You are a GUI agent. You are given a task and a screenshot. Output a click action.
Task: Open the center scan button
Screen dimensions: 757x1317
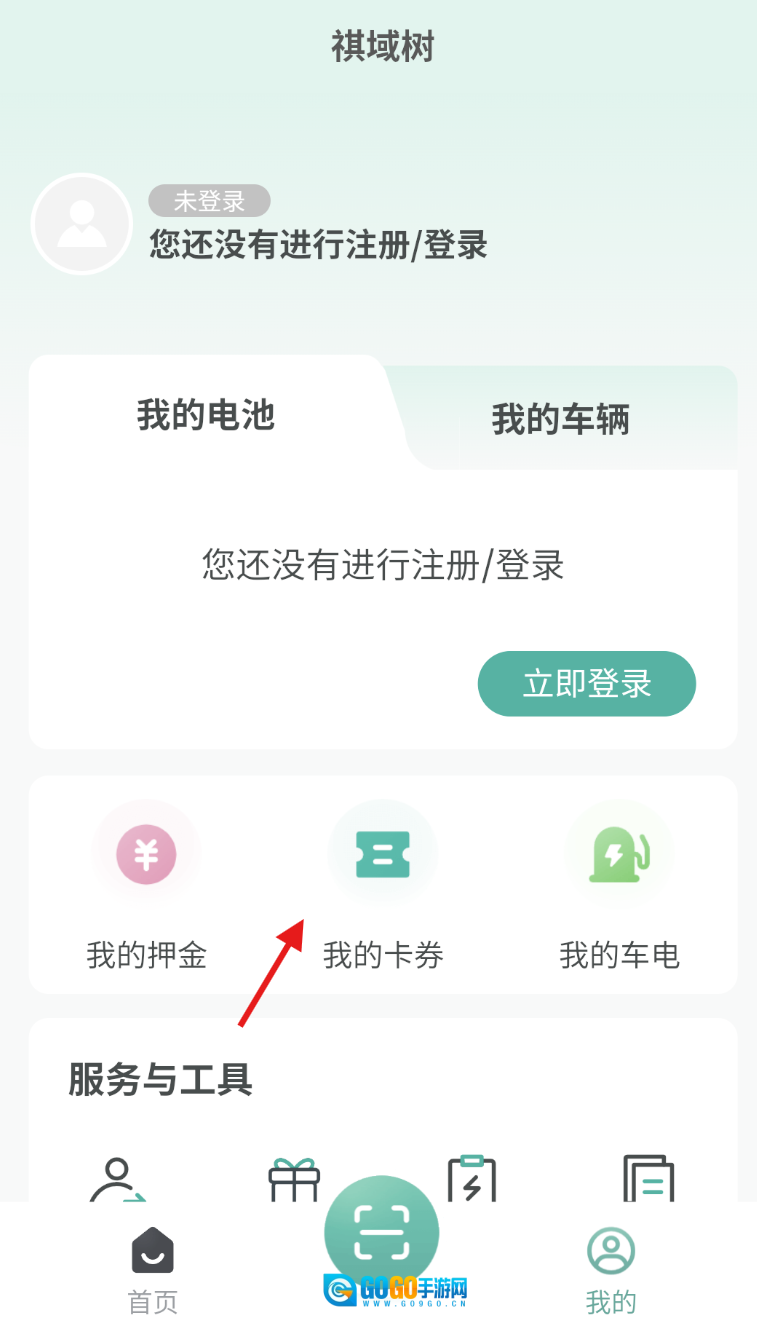382,1232
